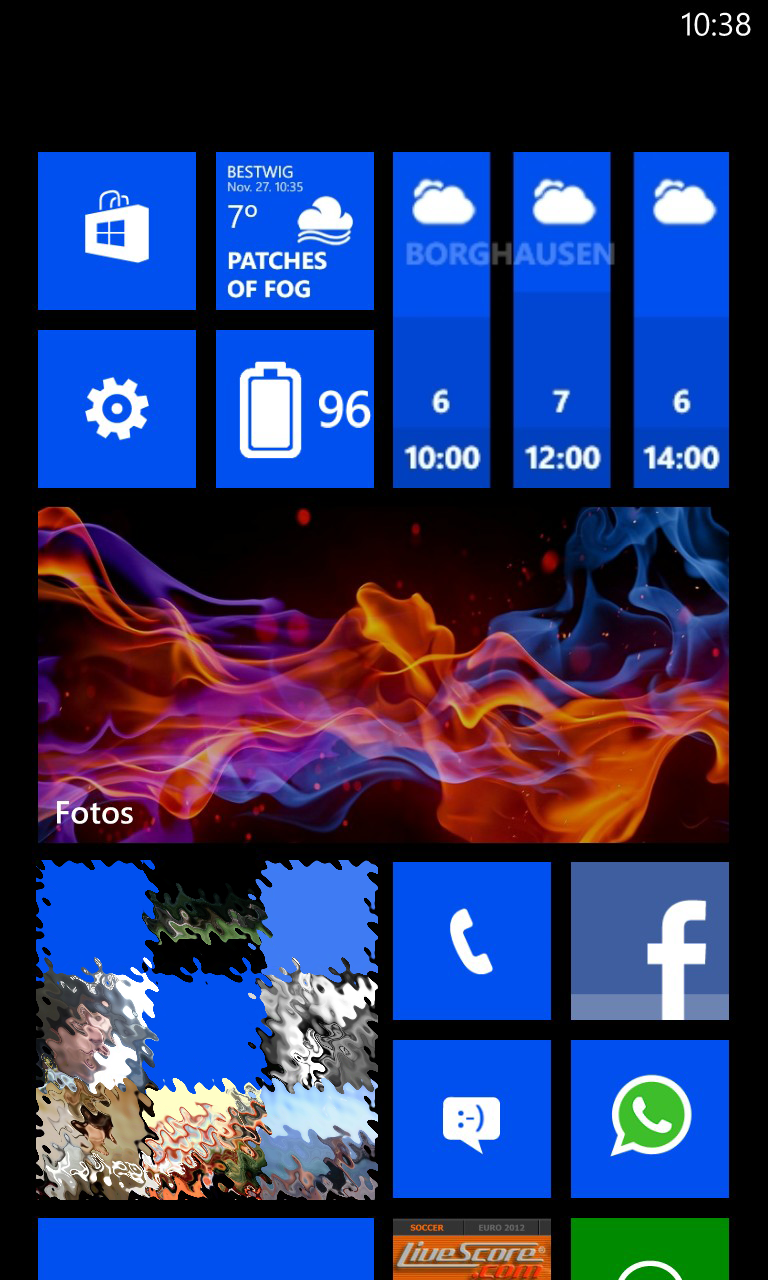768x1280 pixels.
Task: Open the Bestwig weather tile
Action: [x=295, y=231]
